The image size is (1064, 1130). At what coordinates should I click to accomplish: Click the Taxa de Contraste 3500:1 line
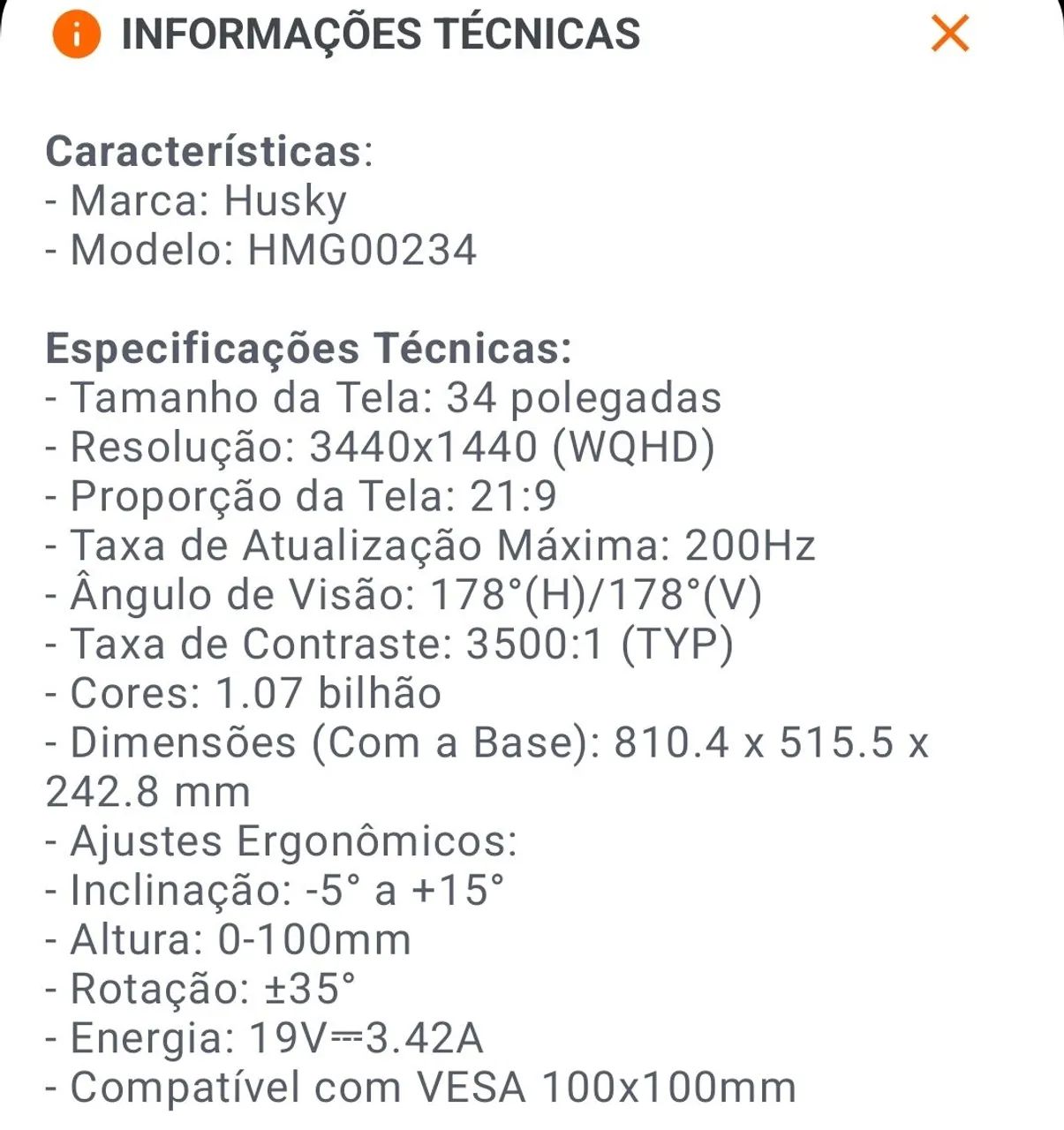tap(389, 645)
